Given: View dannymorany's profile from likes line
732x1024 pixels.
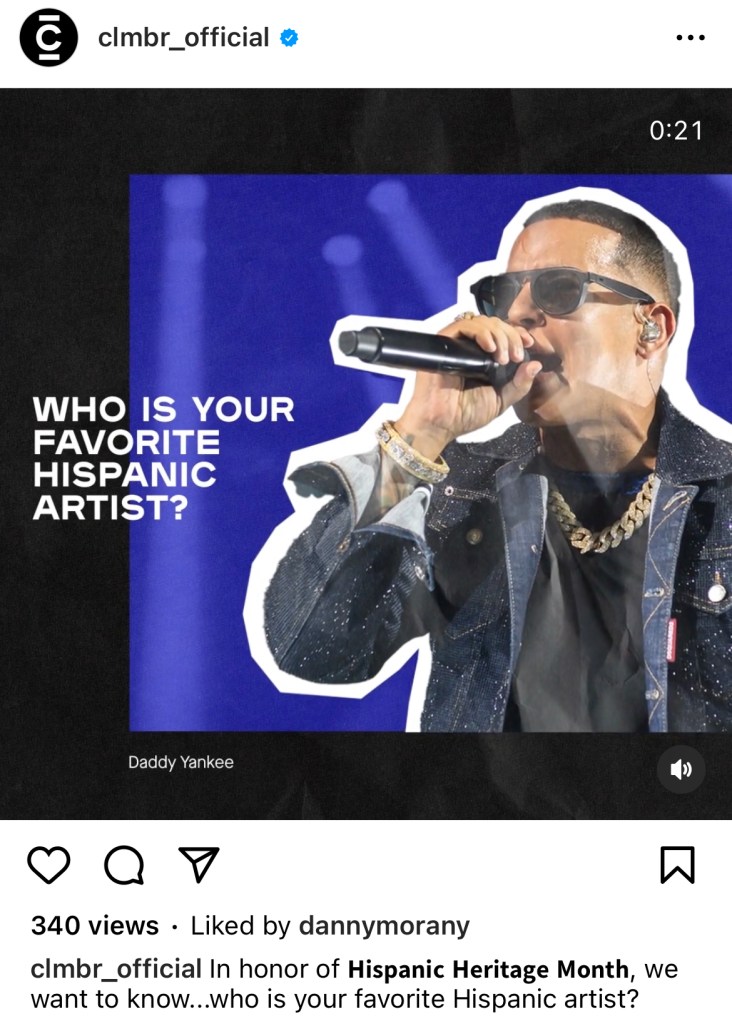Looking at the screenshot, I should 384,926.
